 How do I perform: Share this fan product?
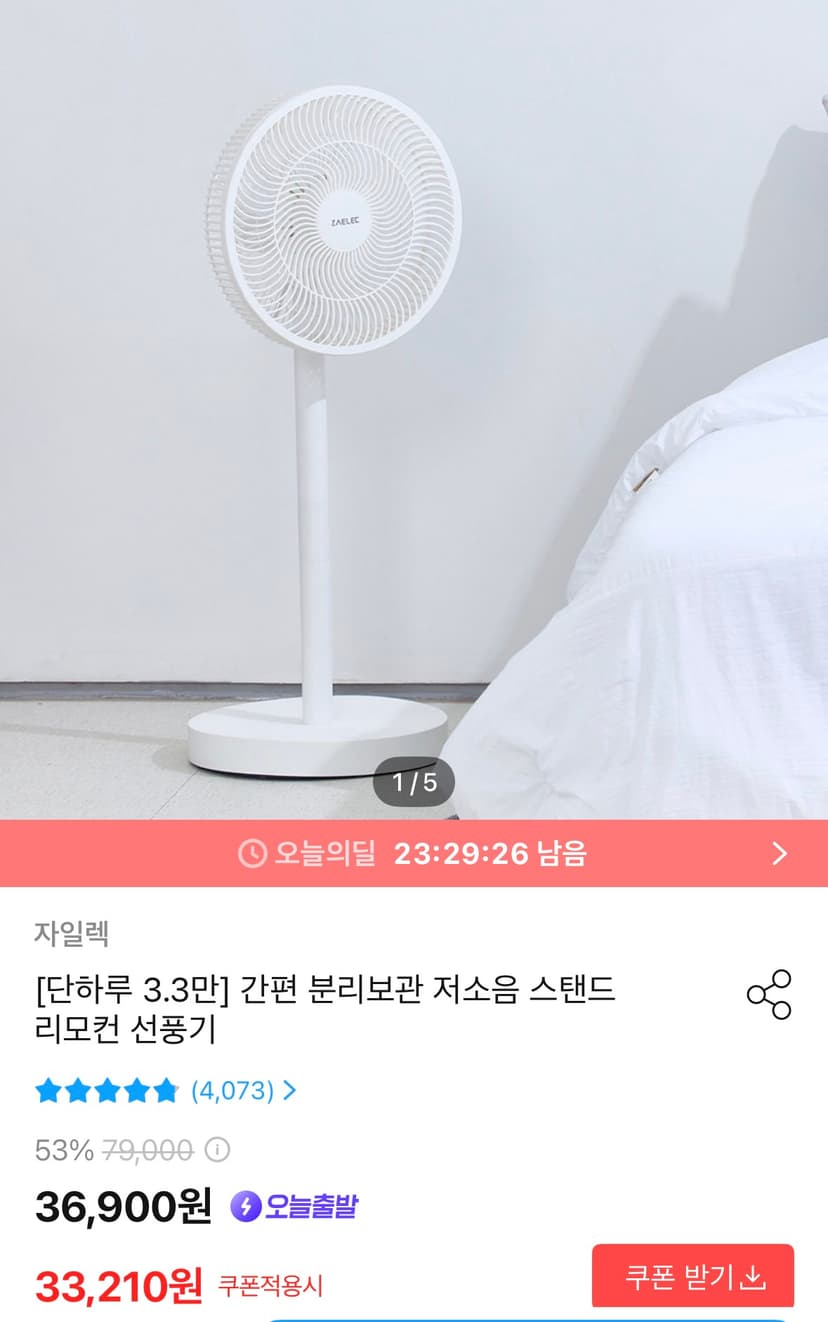click(x=768, y=994)
